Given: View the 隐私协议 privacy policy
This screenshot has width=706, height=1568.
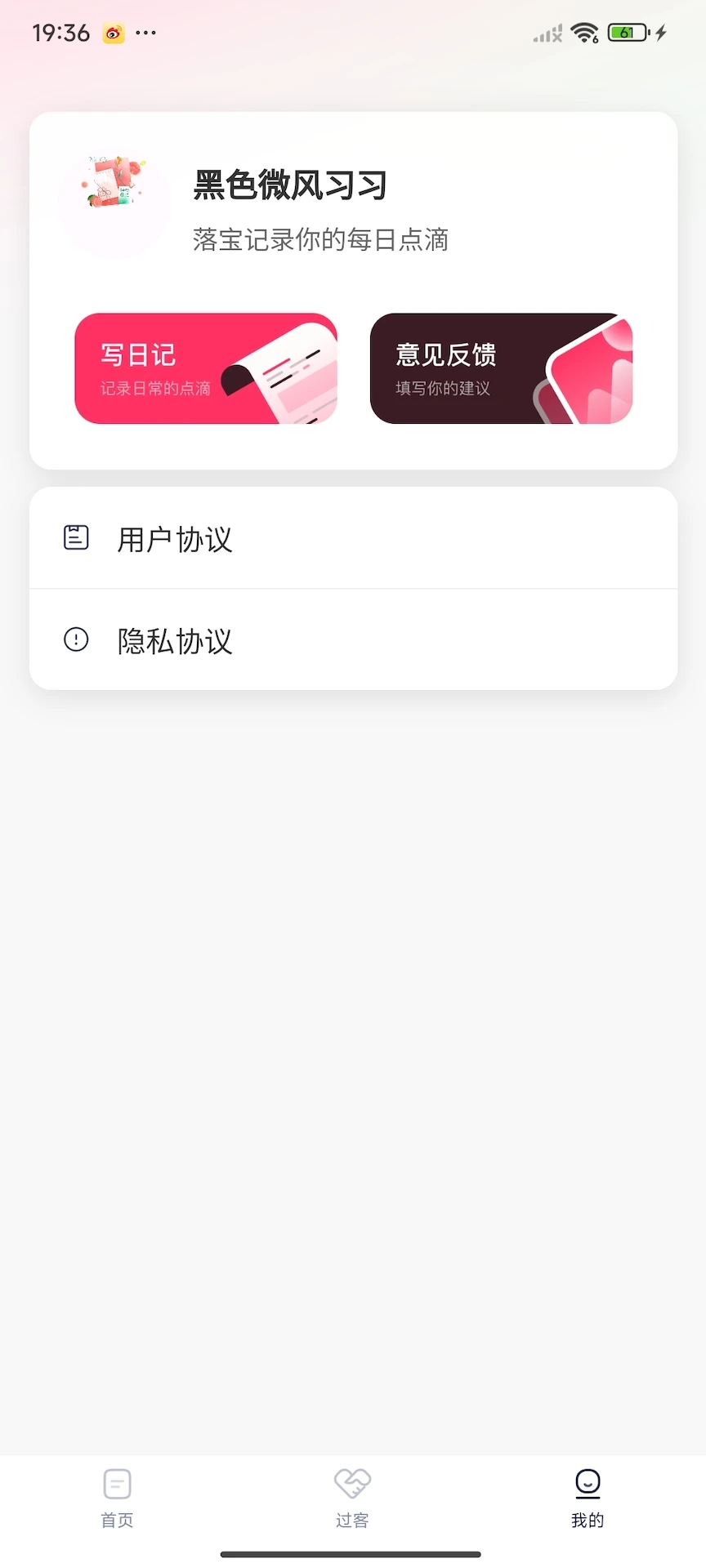Looking at the screenshot, I should pos(353,640).
